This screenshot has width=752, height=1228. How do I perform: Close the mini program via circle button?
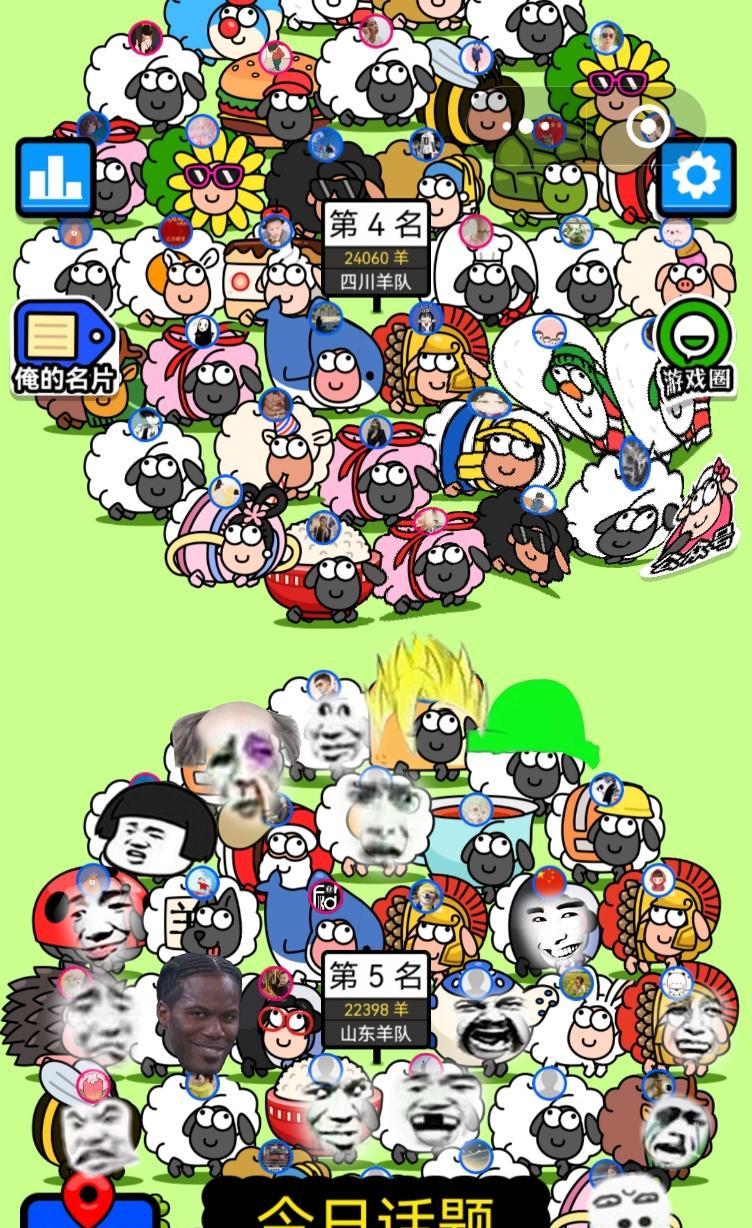(x=649, y=126)
